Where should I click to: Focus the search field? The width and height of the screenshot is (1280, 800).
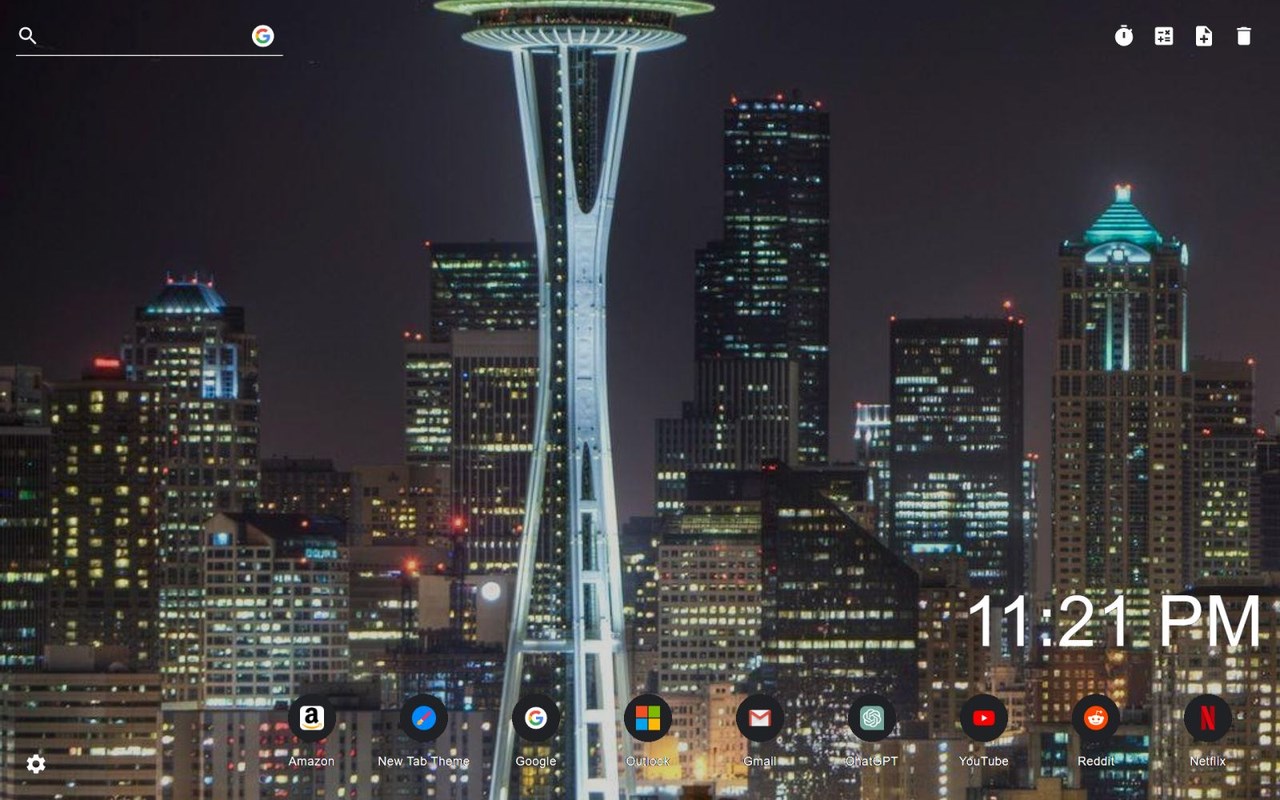pos(140,36)
